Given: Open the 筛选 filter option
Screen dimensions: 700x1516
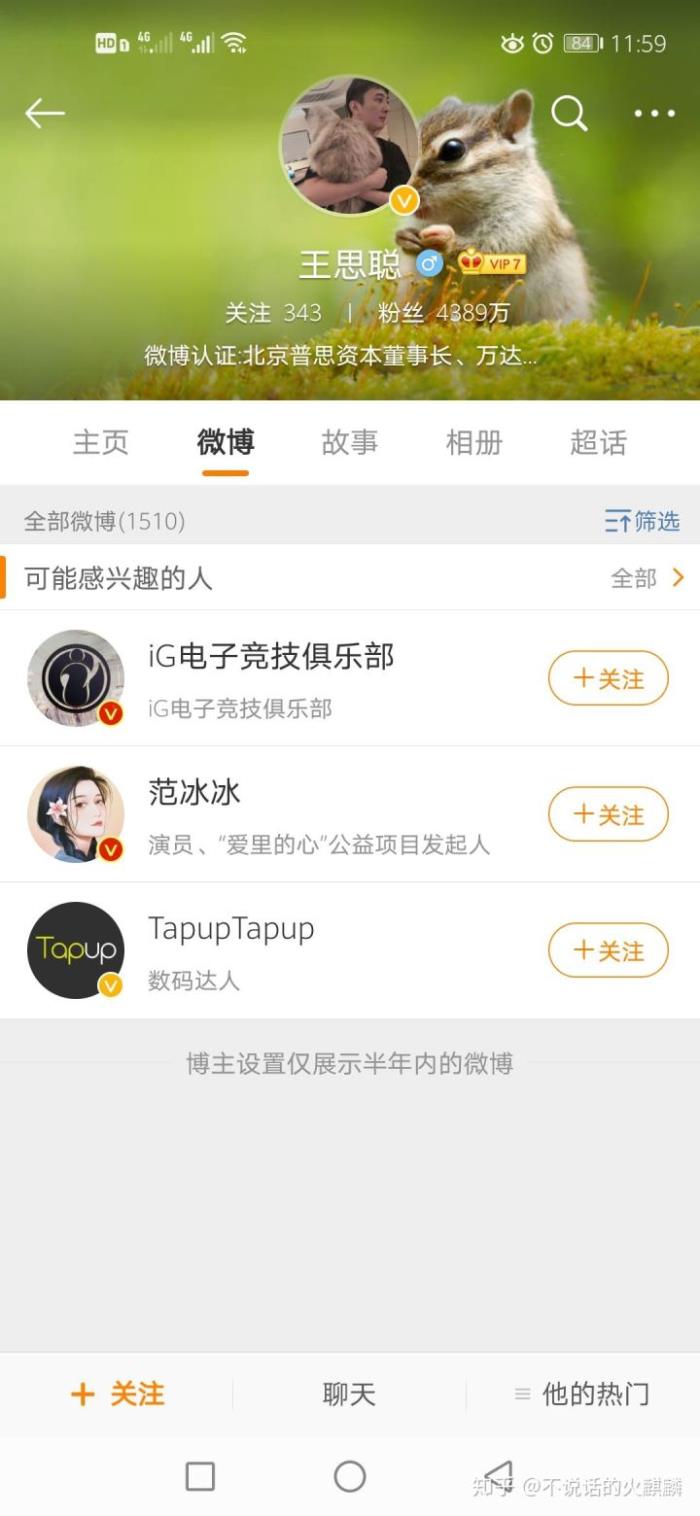Looking at the screenshot, I should (642, 521).
